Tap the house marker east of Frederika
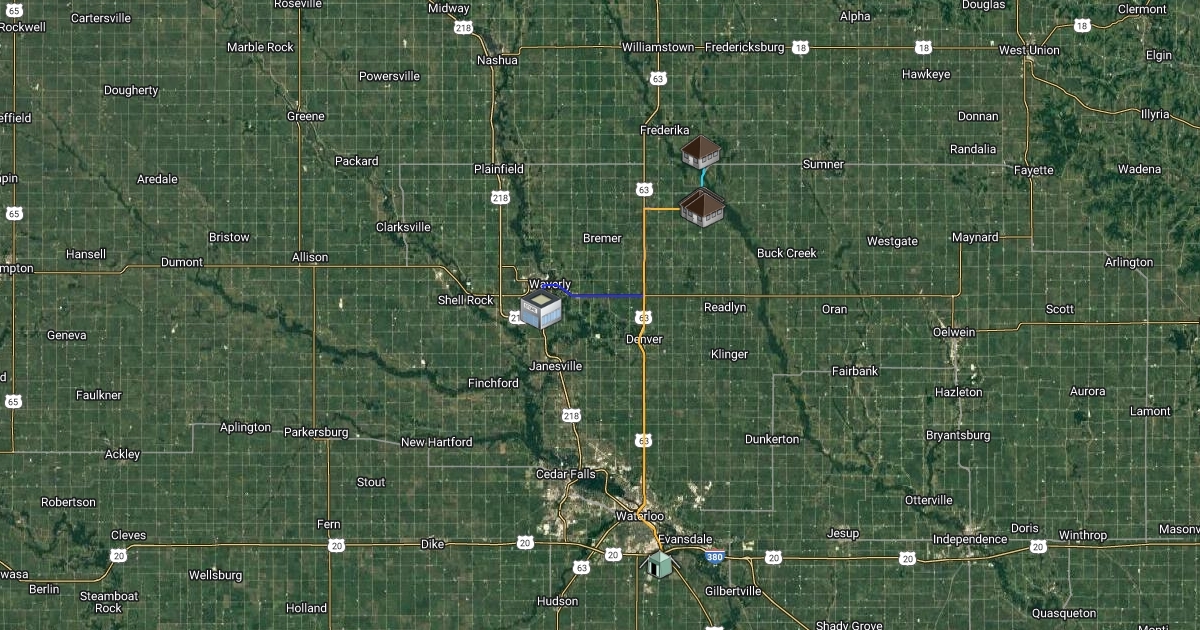 (x=701, y=153)
